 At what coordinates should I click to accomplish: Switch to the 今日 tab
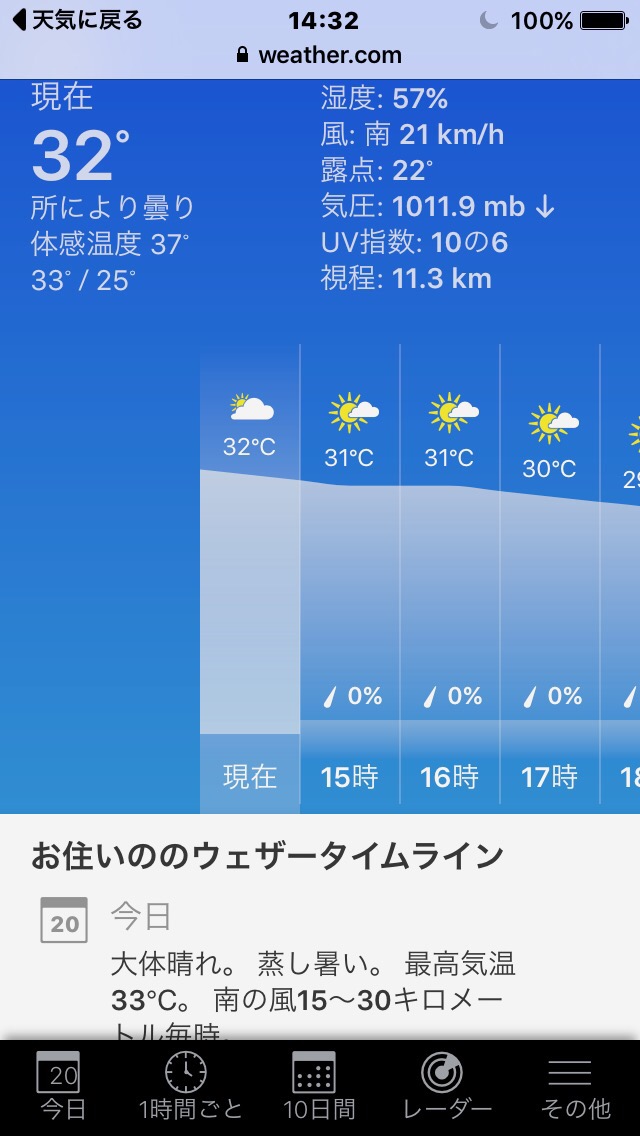pyautogui.click(x=63, y=1086)
